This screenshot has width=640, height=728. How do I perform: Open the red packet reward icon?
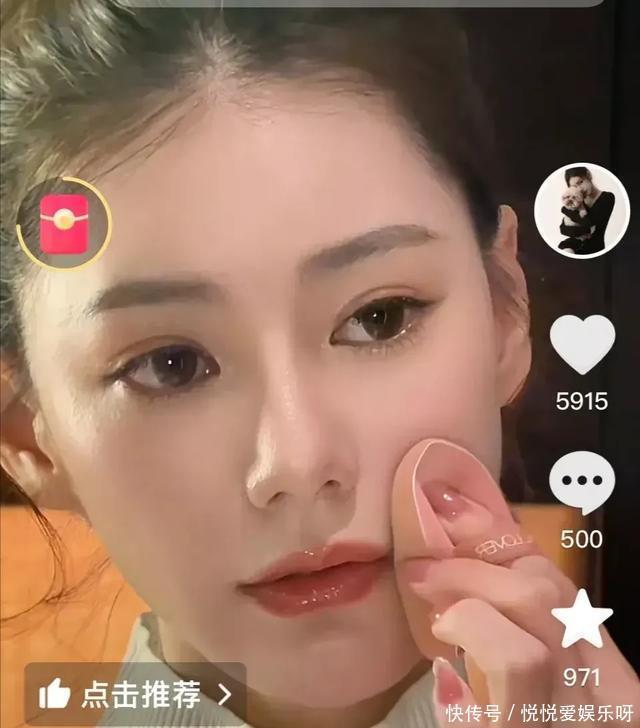[x=64, y=223]
